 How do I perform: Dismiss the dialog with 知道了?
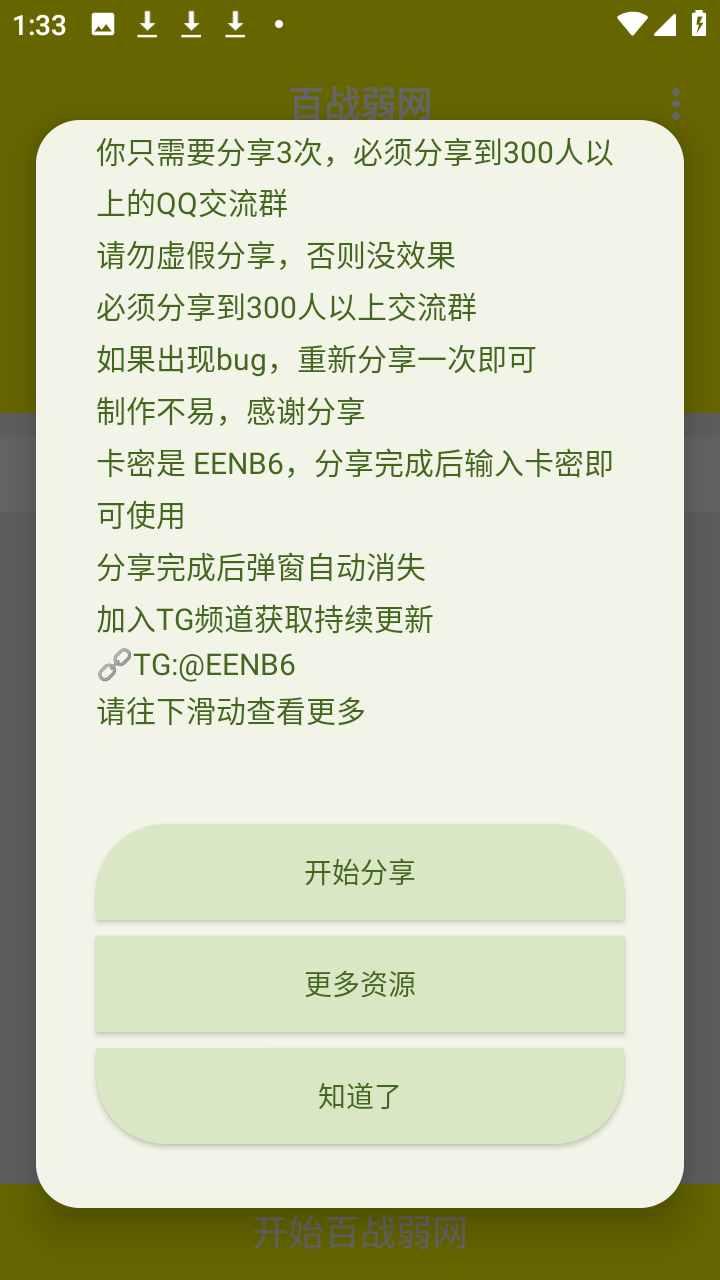[x=360, y=1095]
